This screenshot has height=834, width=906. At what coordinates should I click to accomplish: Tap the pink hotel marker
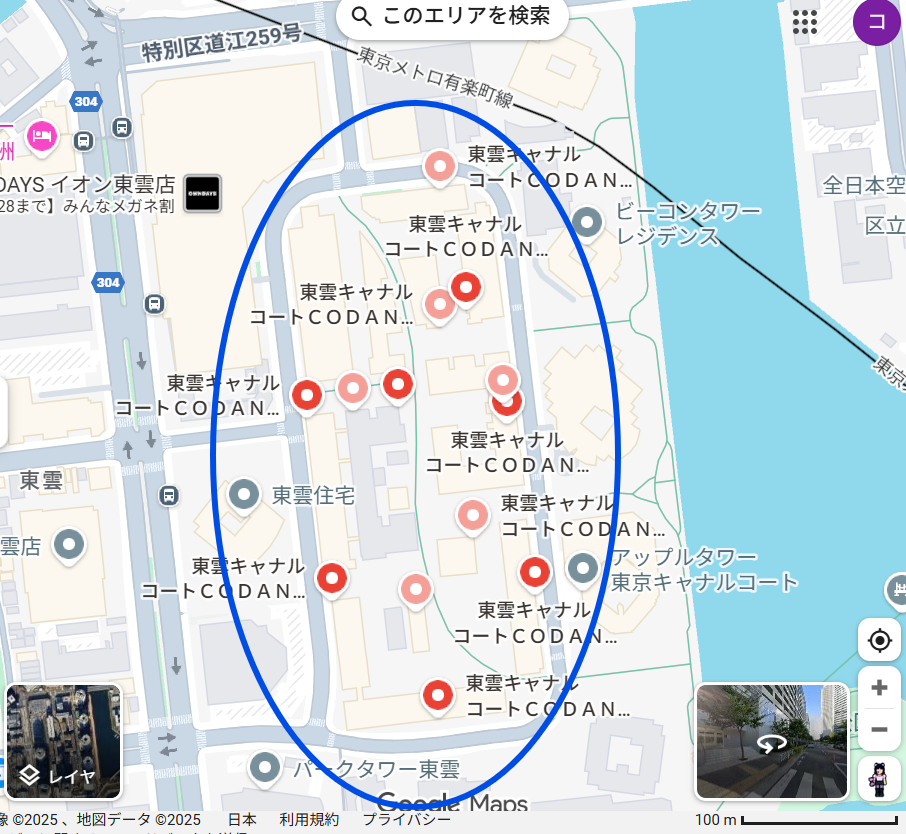[41, 135]
